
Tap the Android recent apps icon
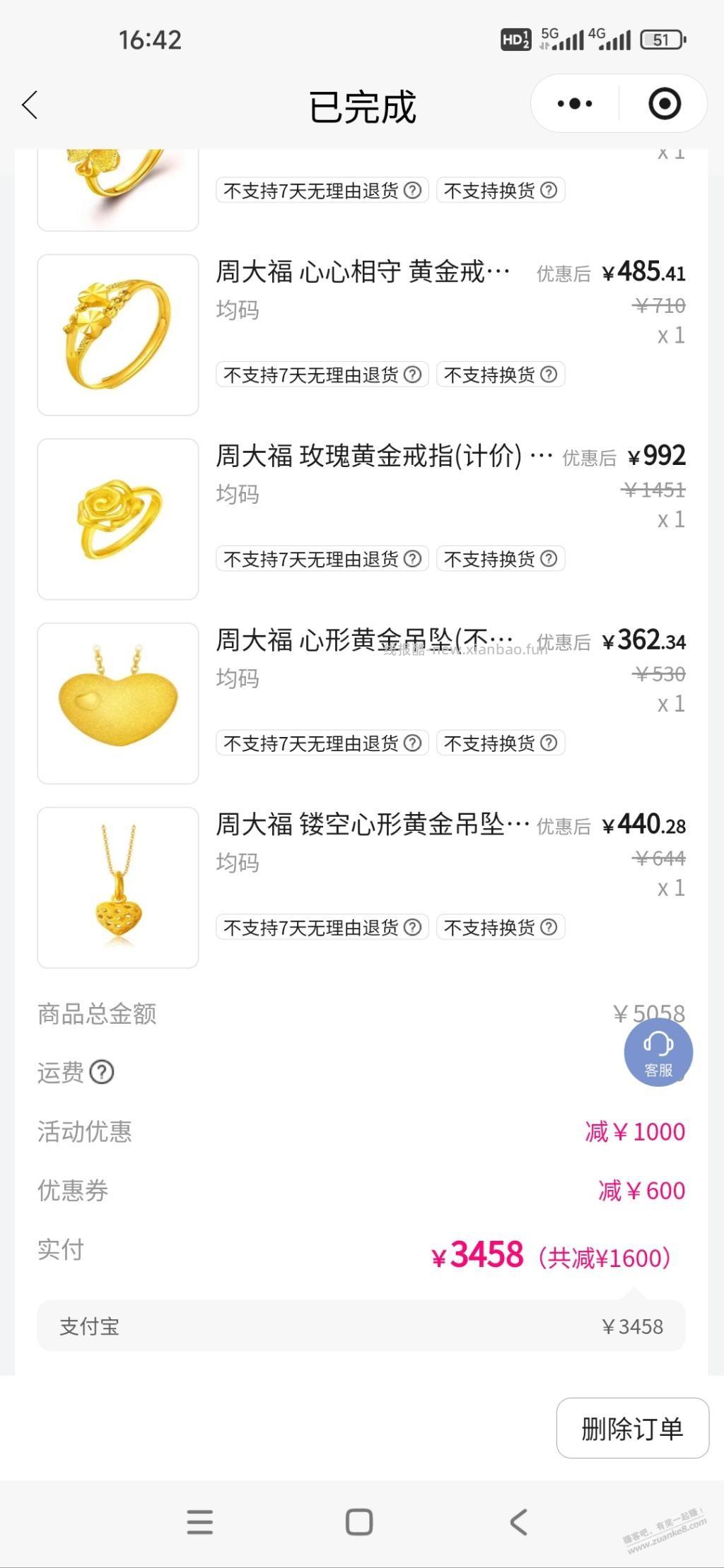(x=200, y=1521)
